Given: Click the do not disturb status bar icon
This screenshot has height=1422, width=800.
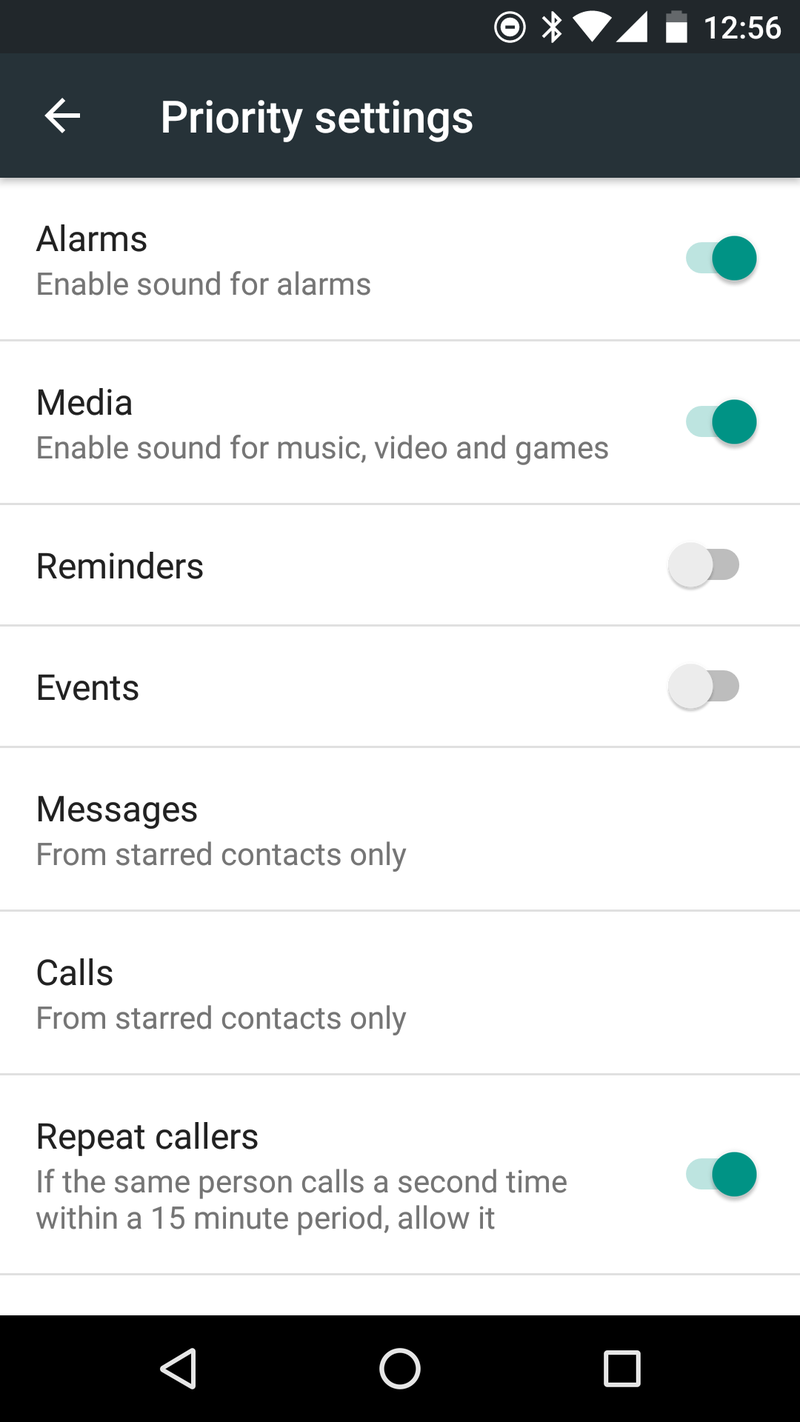Looking at the screenshot, I should tap(509, 27).
